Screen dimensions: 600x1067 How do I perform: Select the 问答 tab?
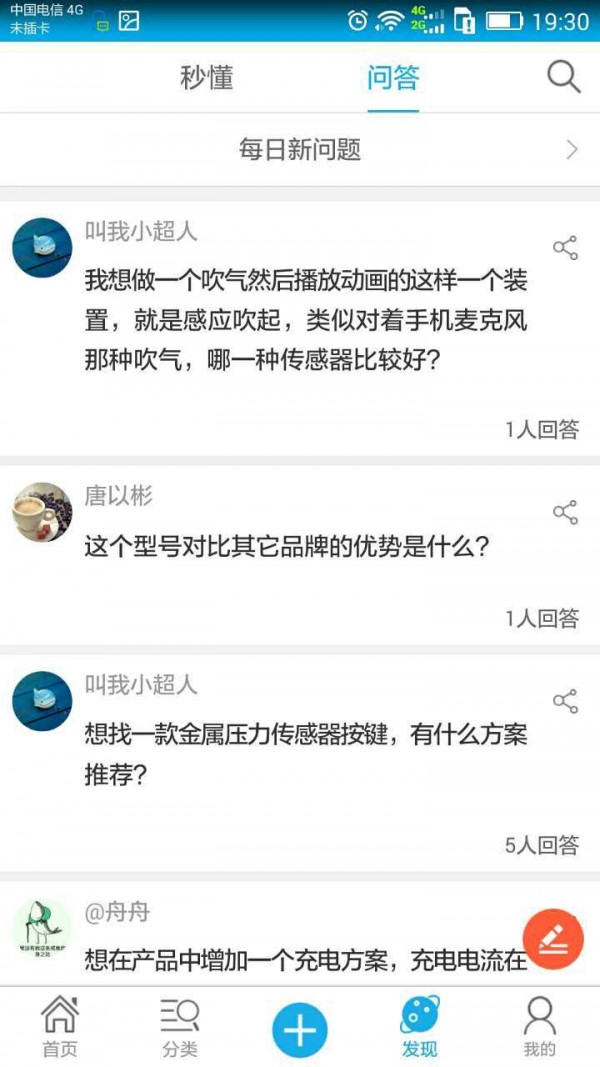[x=392, y=77]
